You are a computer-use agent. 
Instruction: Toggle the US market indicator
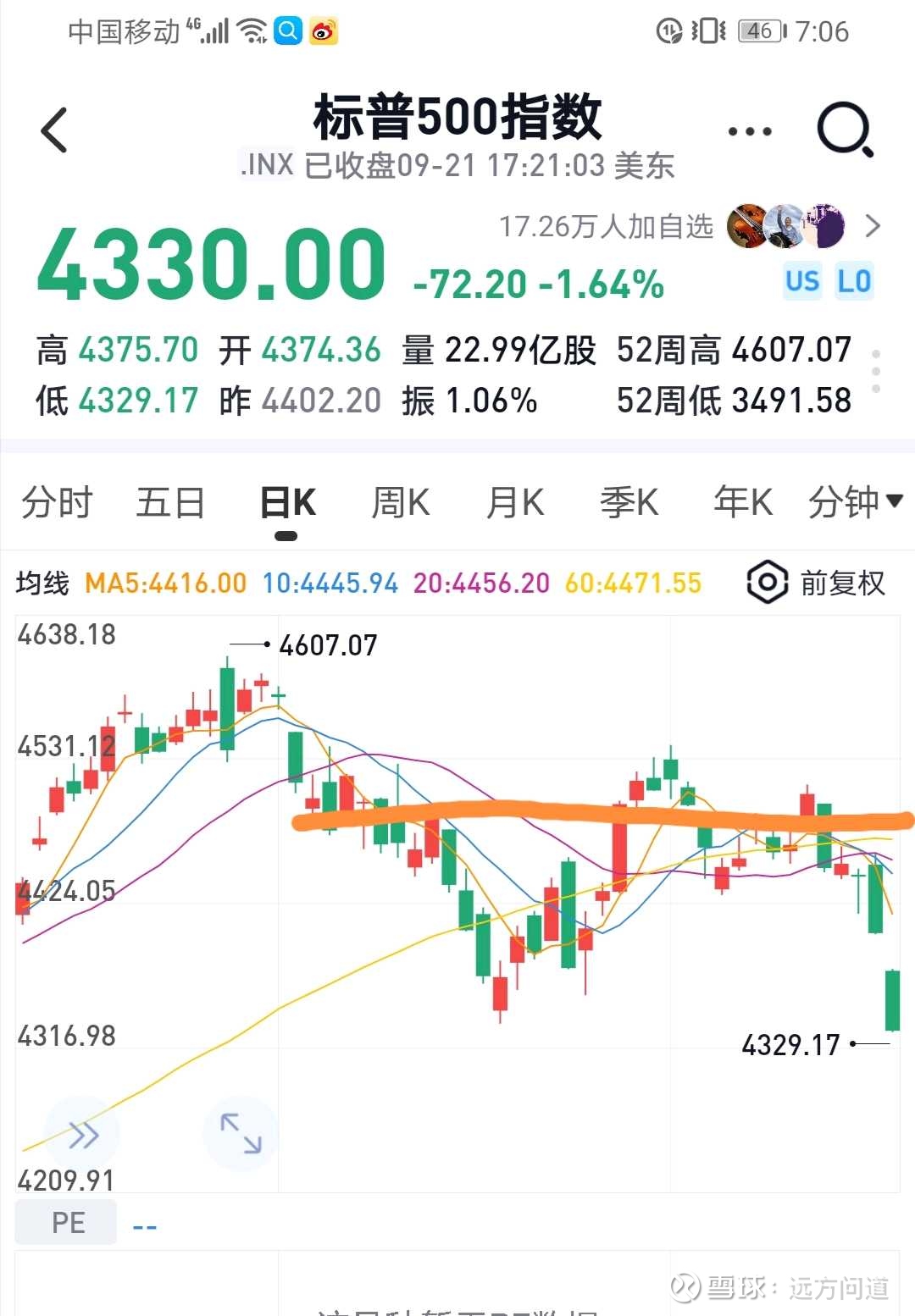801,280
